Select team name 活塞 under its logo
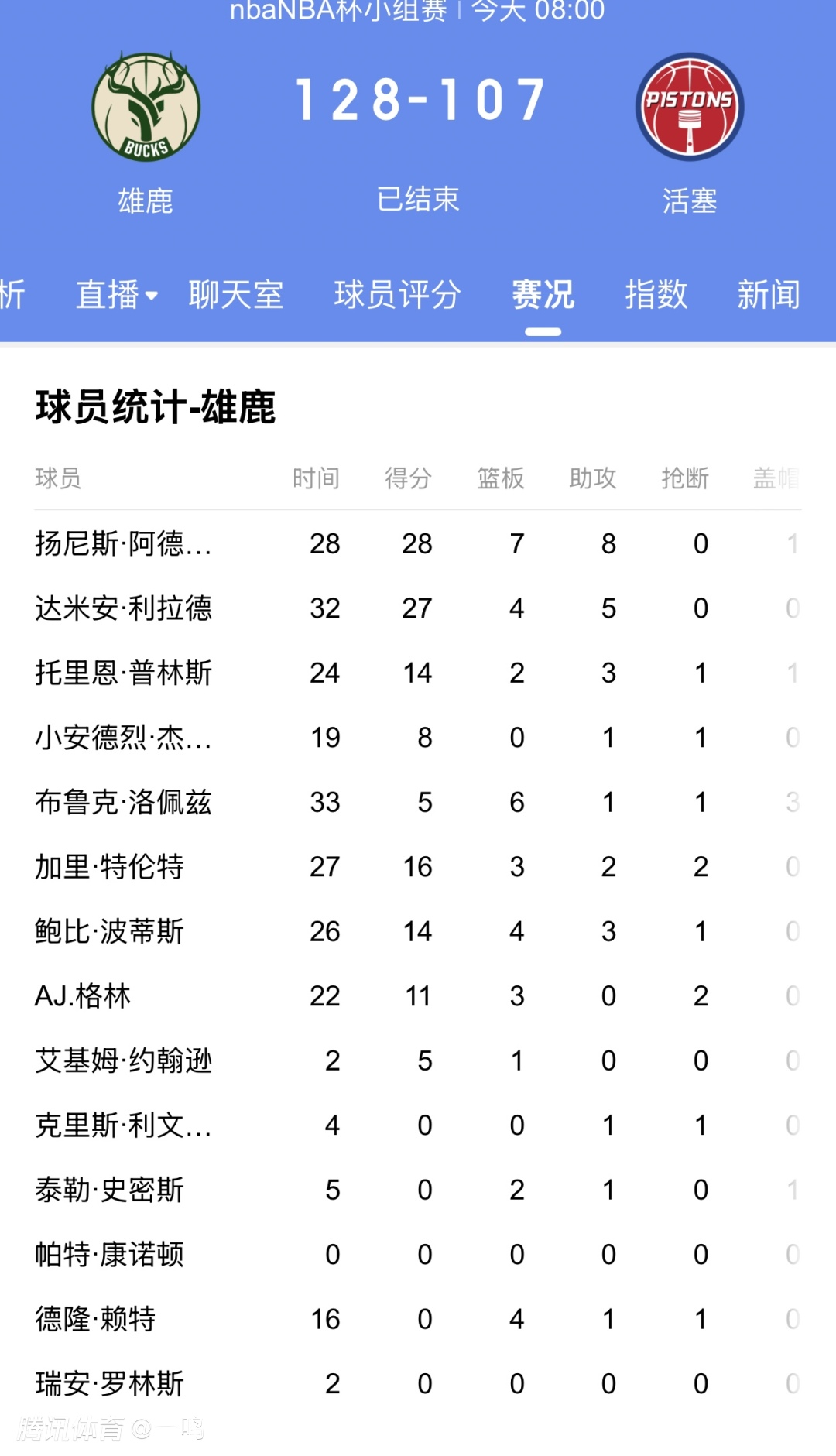The width and height of the screenshot is (836, 1456). point(689,200)
